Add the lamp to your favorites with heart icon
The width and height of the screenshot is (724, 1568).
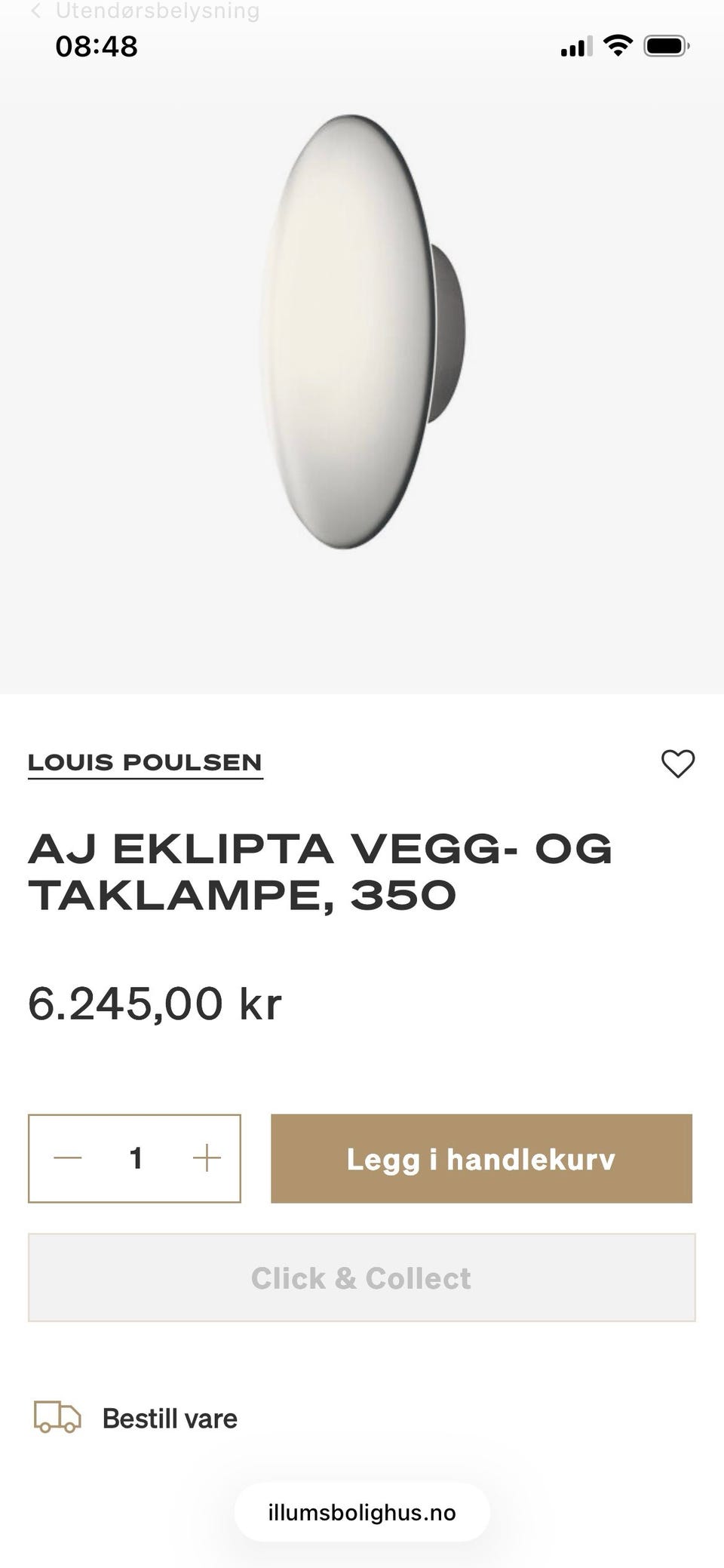click(677, 764)
